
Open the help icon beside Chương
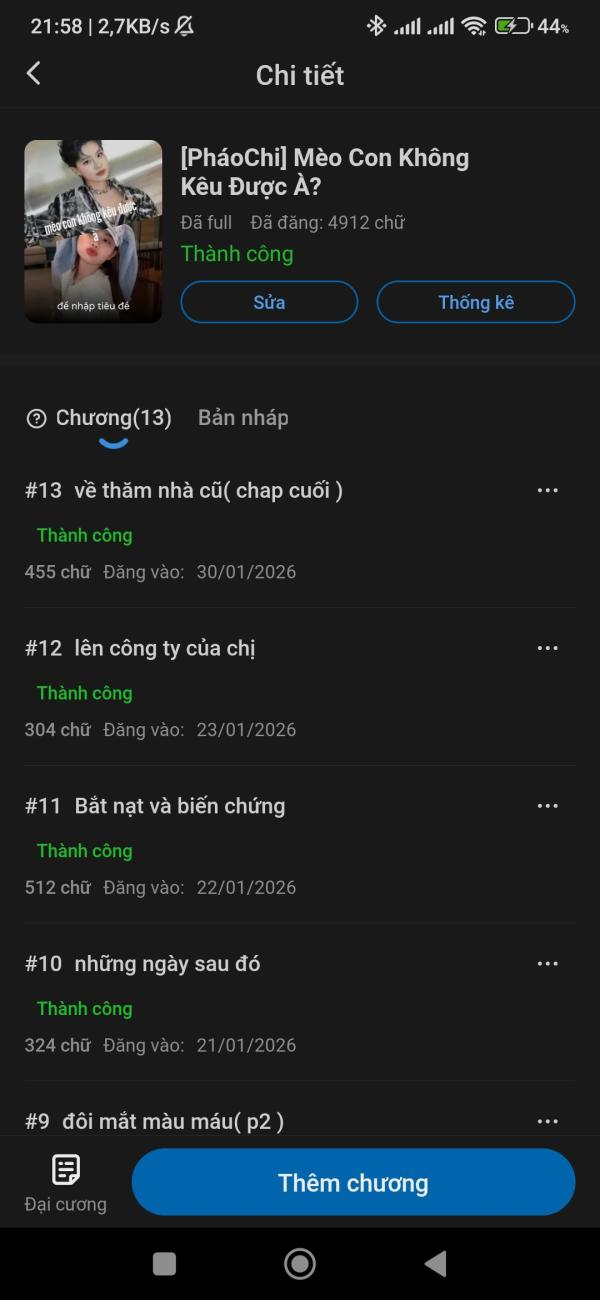pos(36,419)
